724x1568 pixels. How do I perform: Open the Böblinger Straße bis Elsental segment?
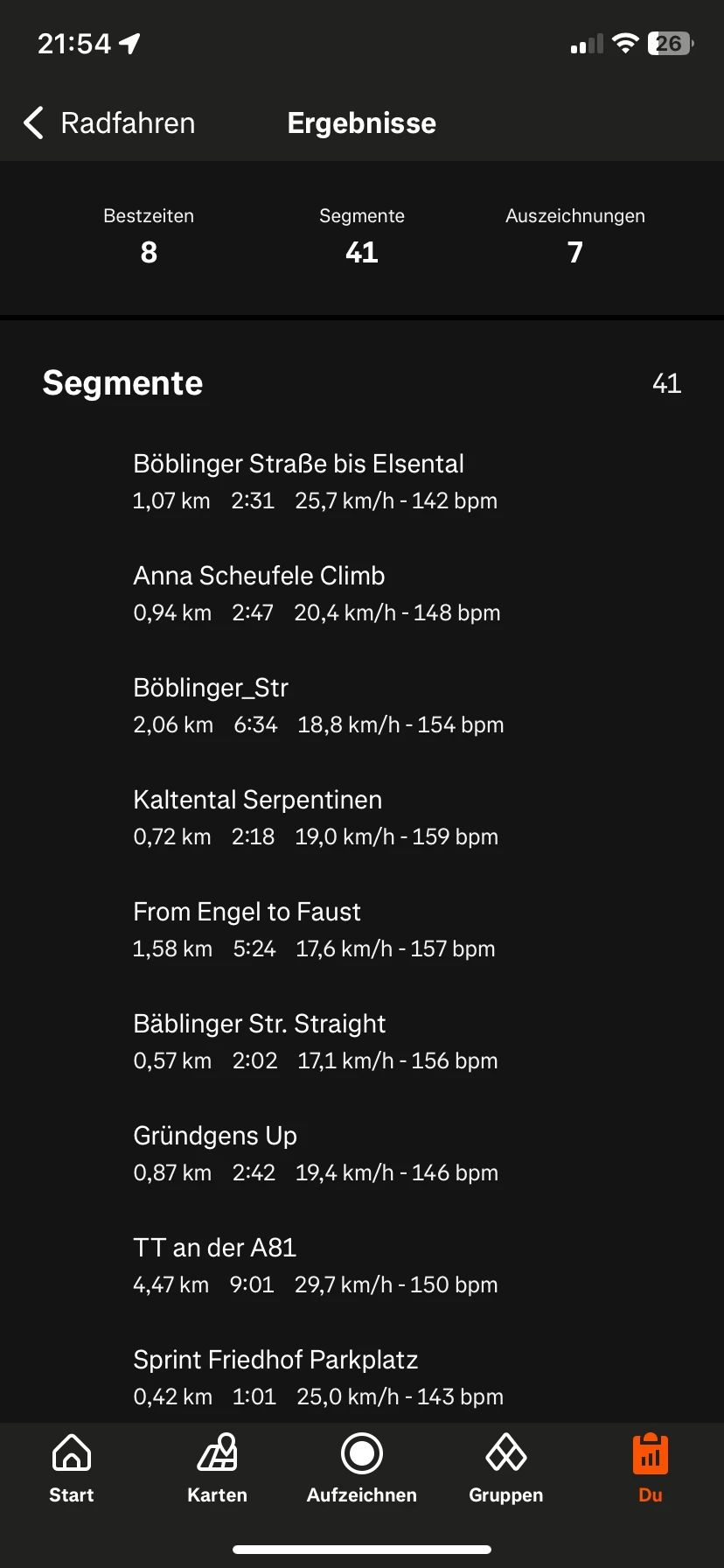pyautogui.click(x=362, y=482)
